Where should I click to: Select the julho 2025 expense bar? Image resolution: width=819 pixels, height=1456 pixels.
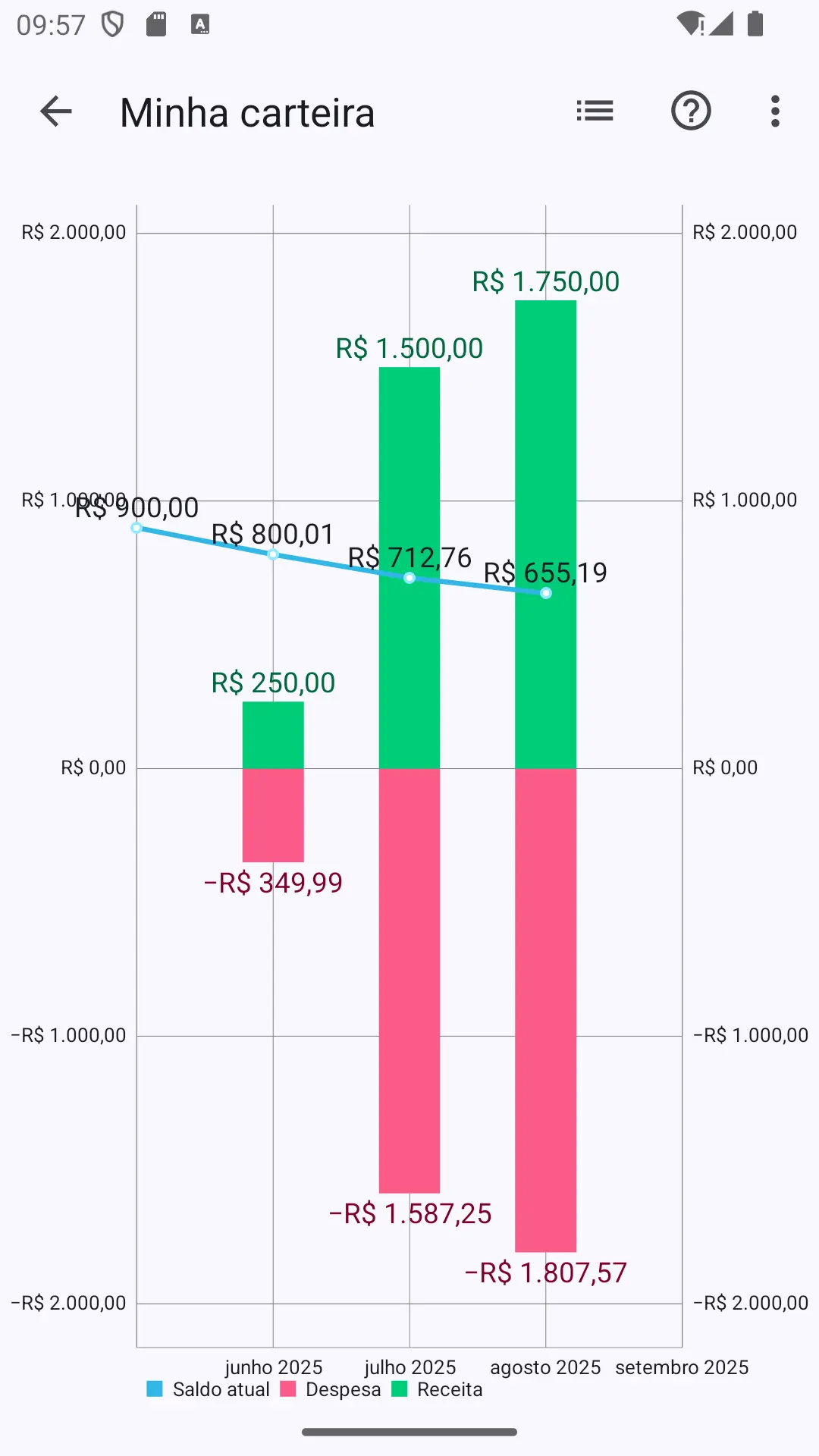tap(409, 978)
